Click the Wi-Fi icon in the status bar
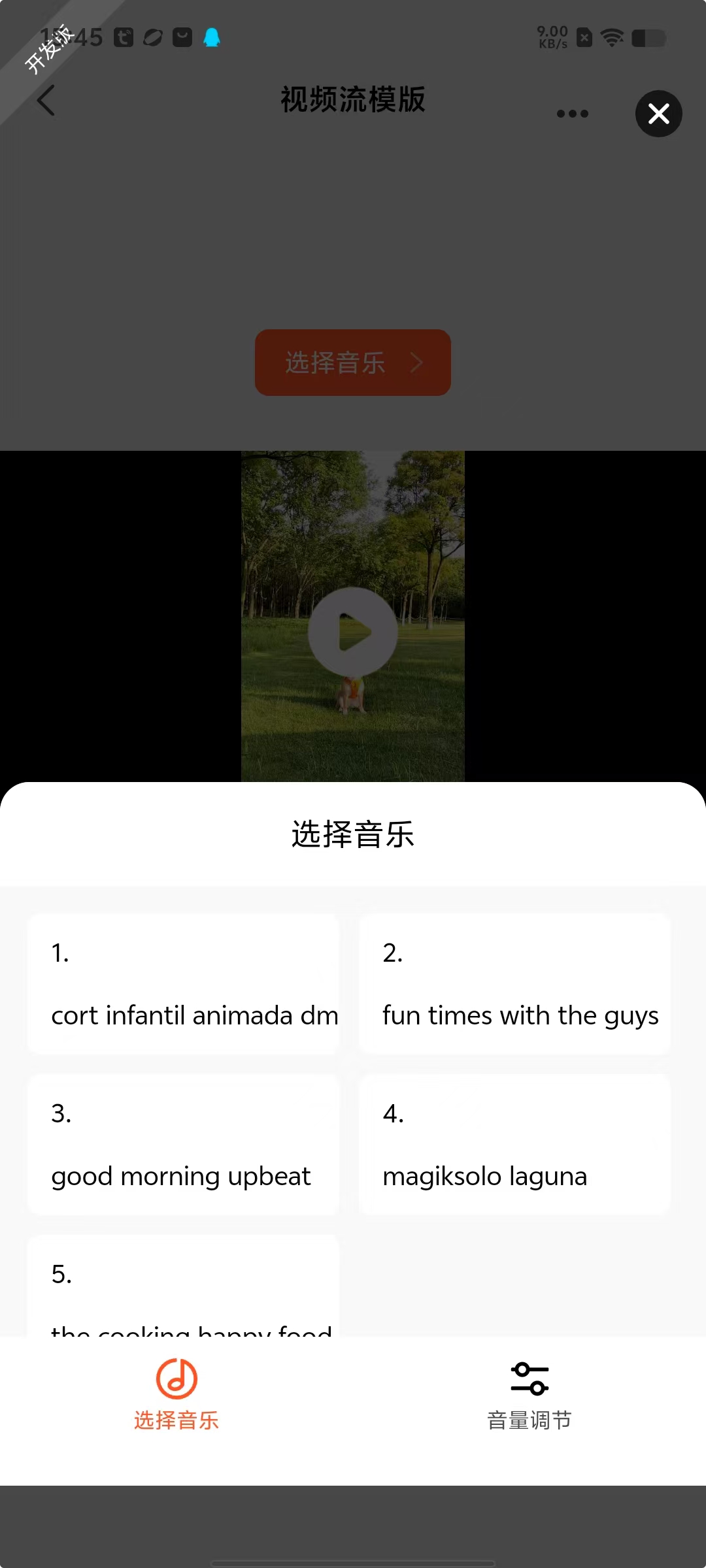The image size is (706, 1568). click(611, 37)
